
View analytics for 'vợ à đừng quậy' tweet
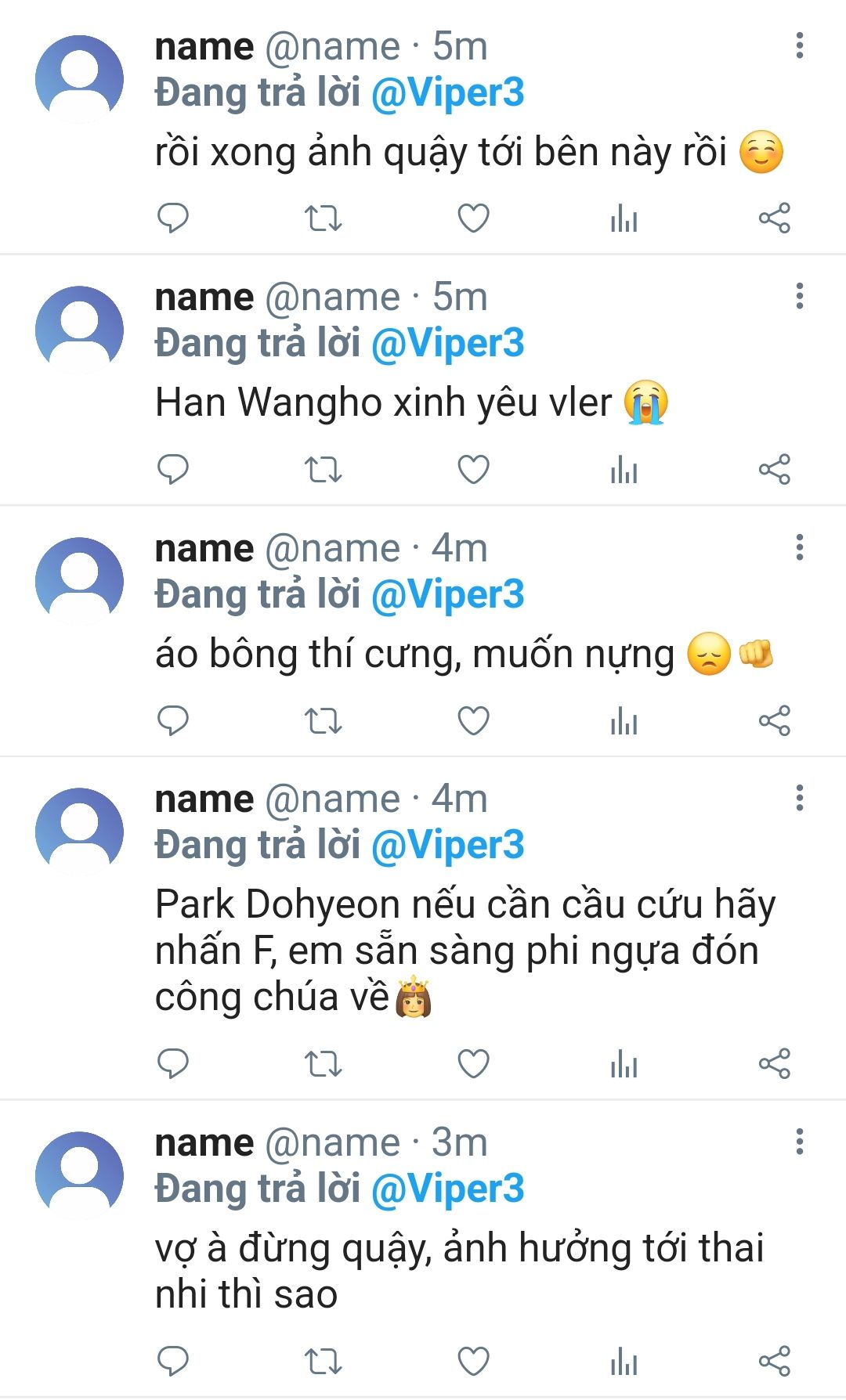click(x=624, y=1361)
